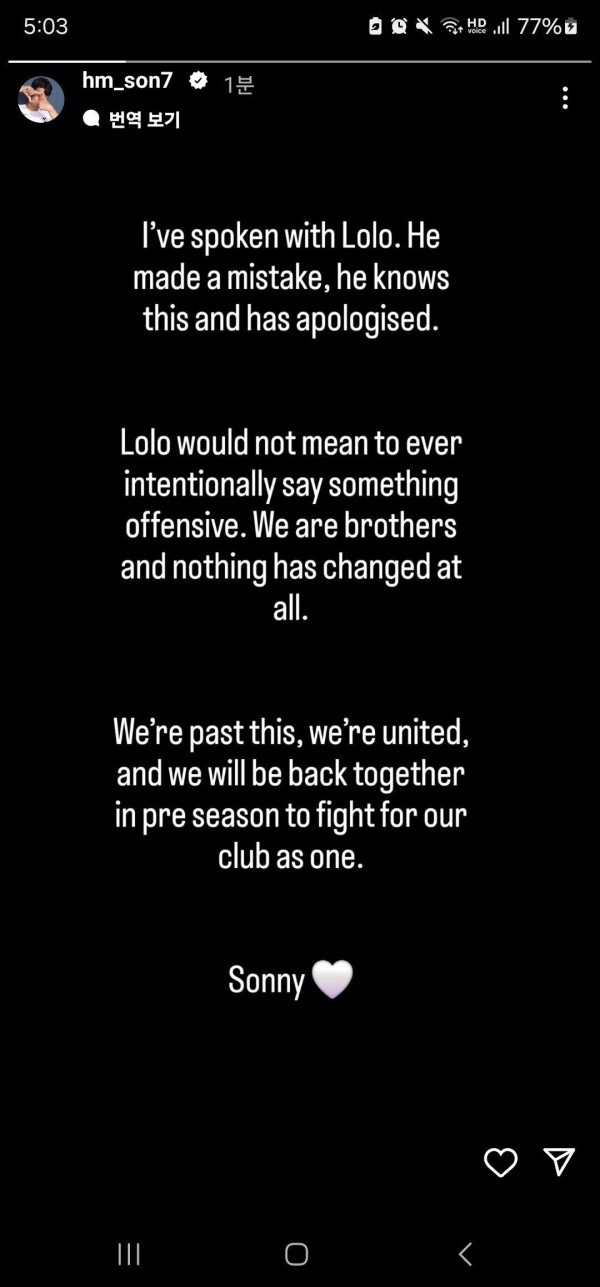Viewport: 600px width, 1287px height.
Task: Tap 번역 보기 to see translation
Action: point(133,120)
